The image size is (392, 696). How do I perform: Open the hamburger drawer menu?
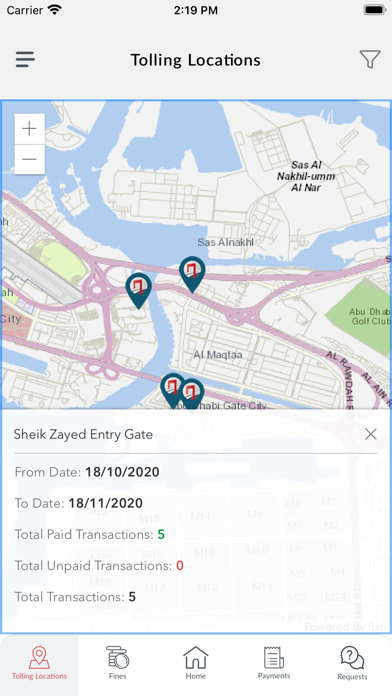tap(25, 59)
